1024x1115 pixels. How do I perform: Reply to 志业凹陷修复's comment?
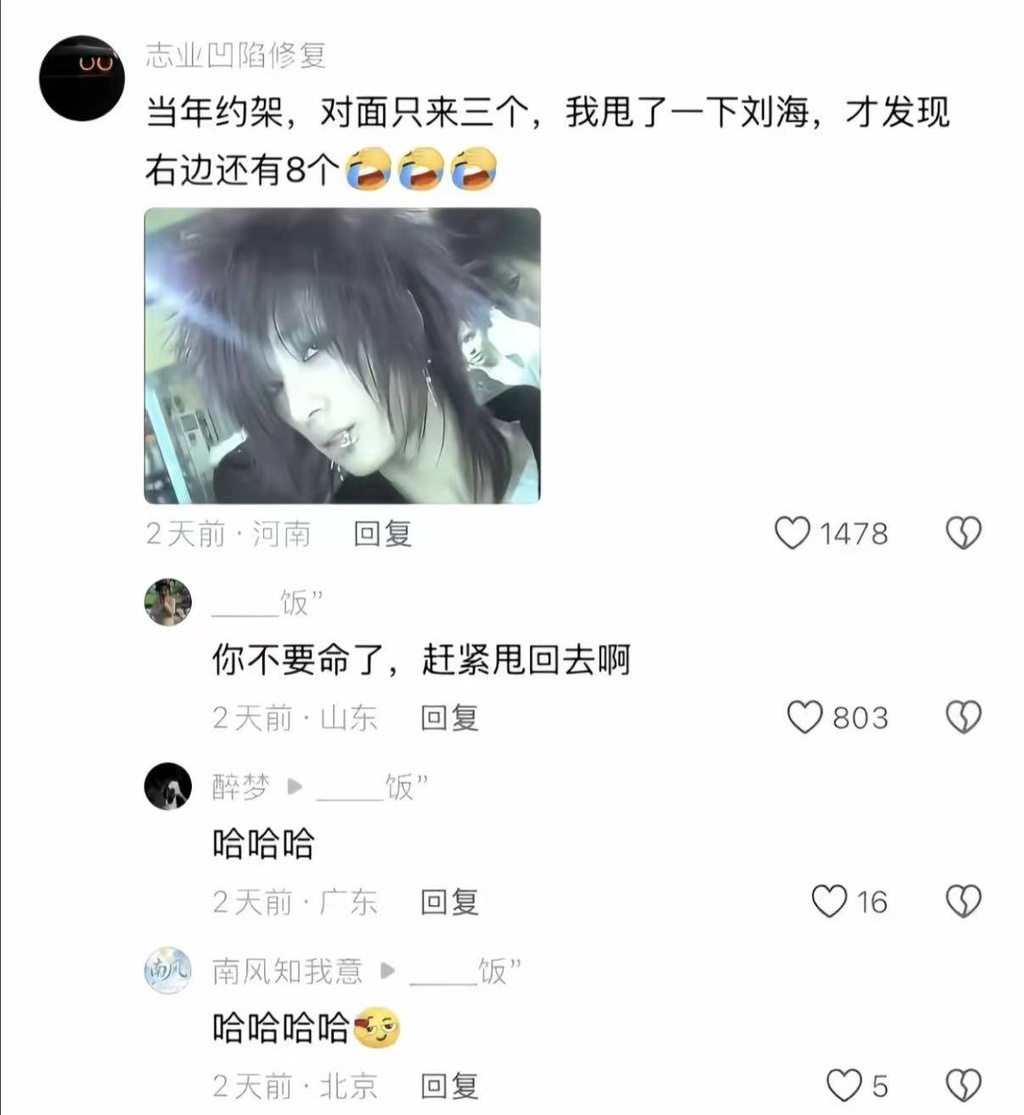pyautogui.click(x=383, y=534)
